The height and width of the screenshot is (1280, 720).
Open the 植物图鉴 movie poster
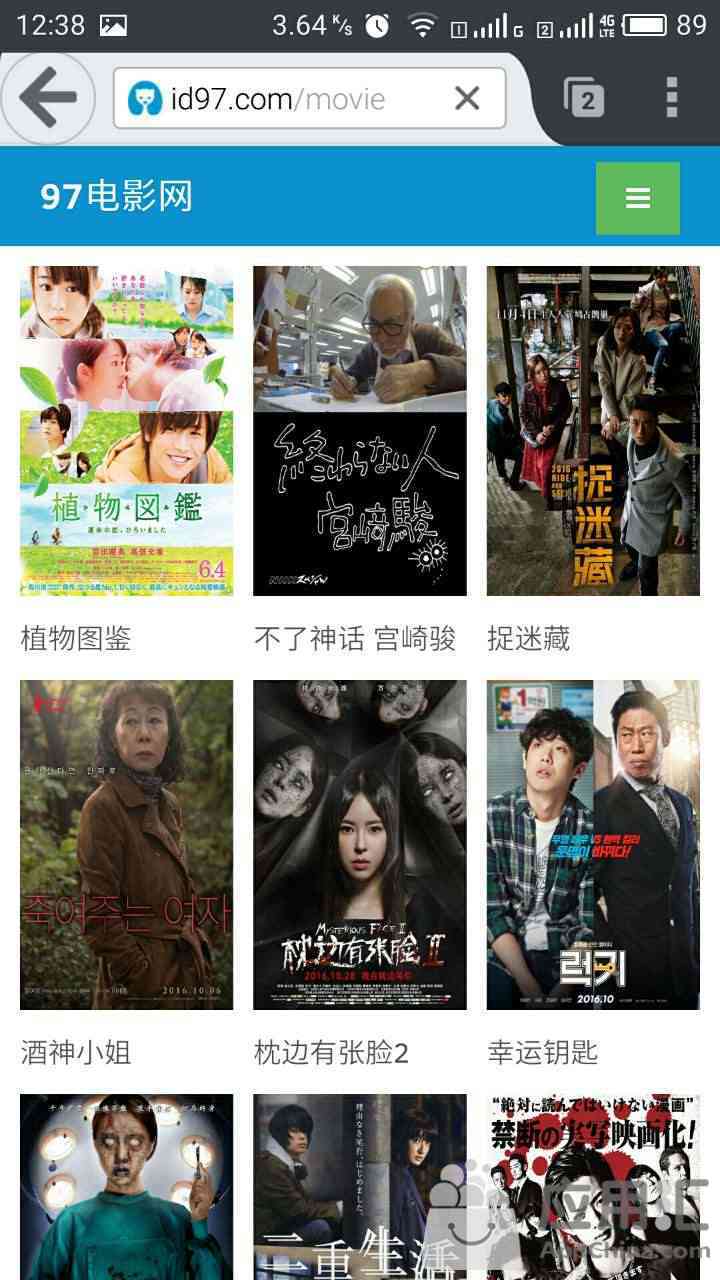pos(126,431)
